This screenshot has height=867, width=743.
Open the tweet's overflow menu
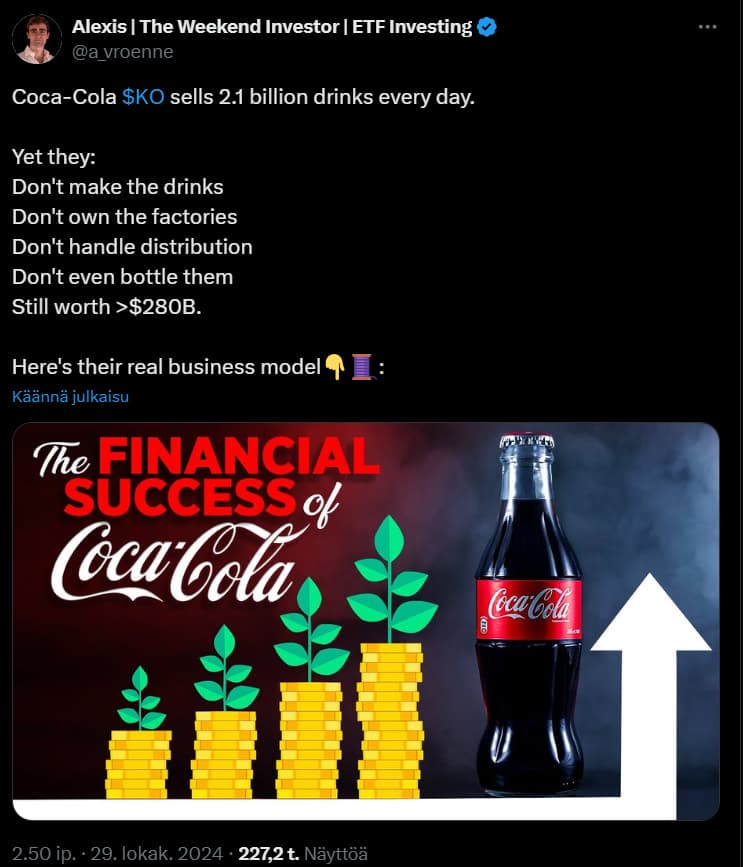[x=707, y=27]
